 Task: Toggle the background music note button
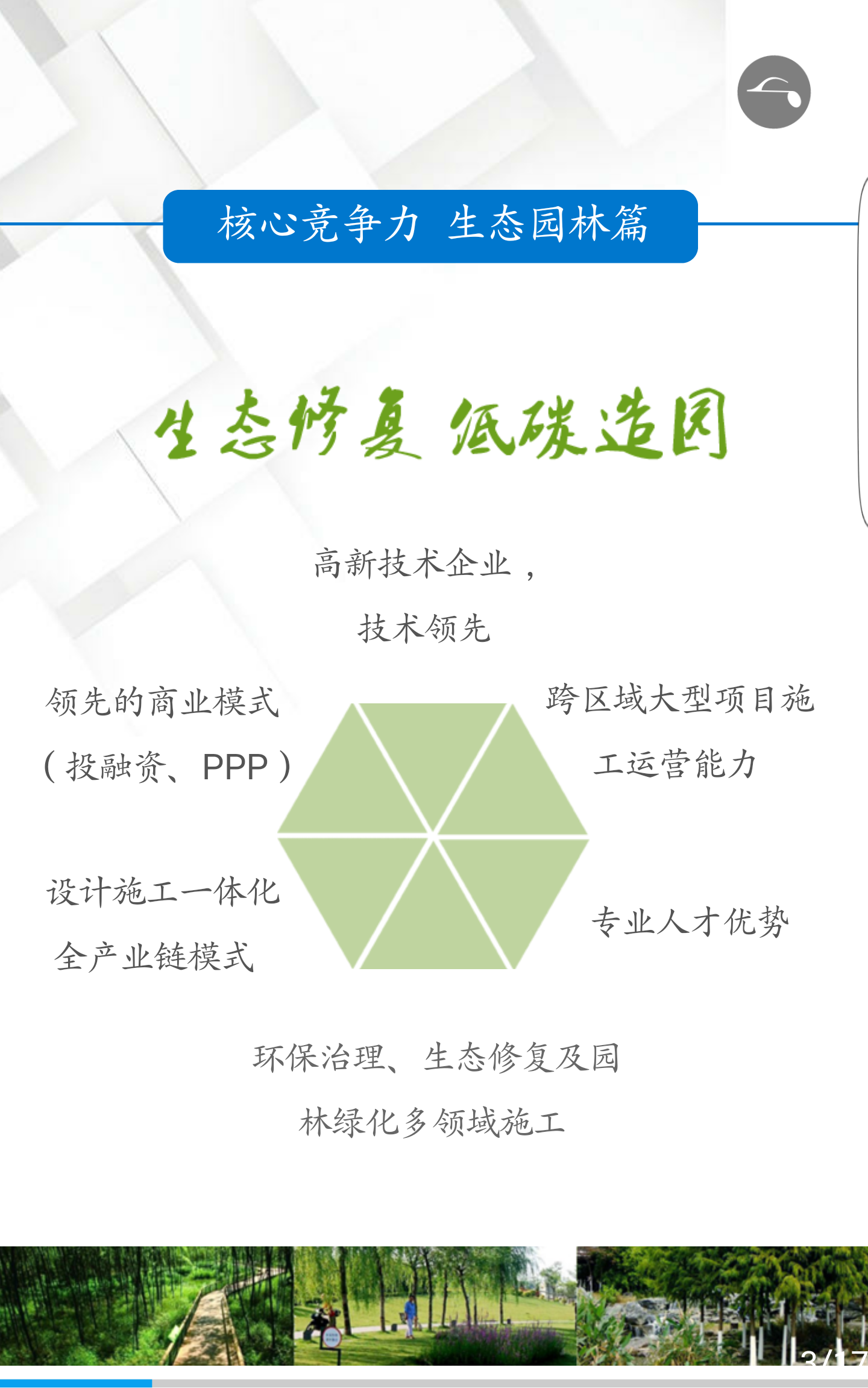coord(773,92)
